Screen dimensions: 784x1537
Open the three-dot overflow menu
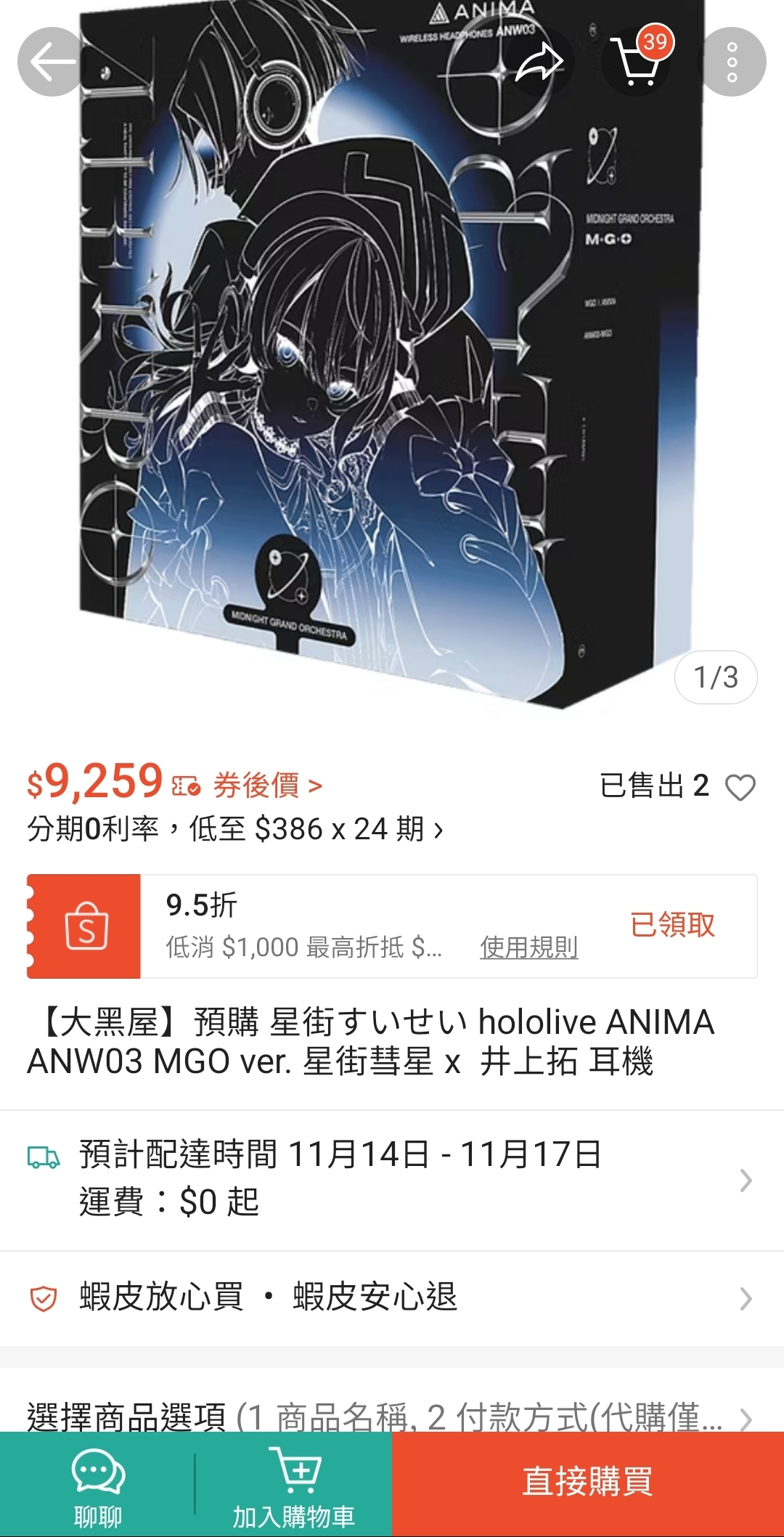pyautogui.click(x=732, y=62)
